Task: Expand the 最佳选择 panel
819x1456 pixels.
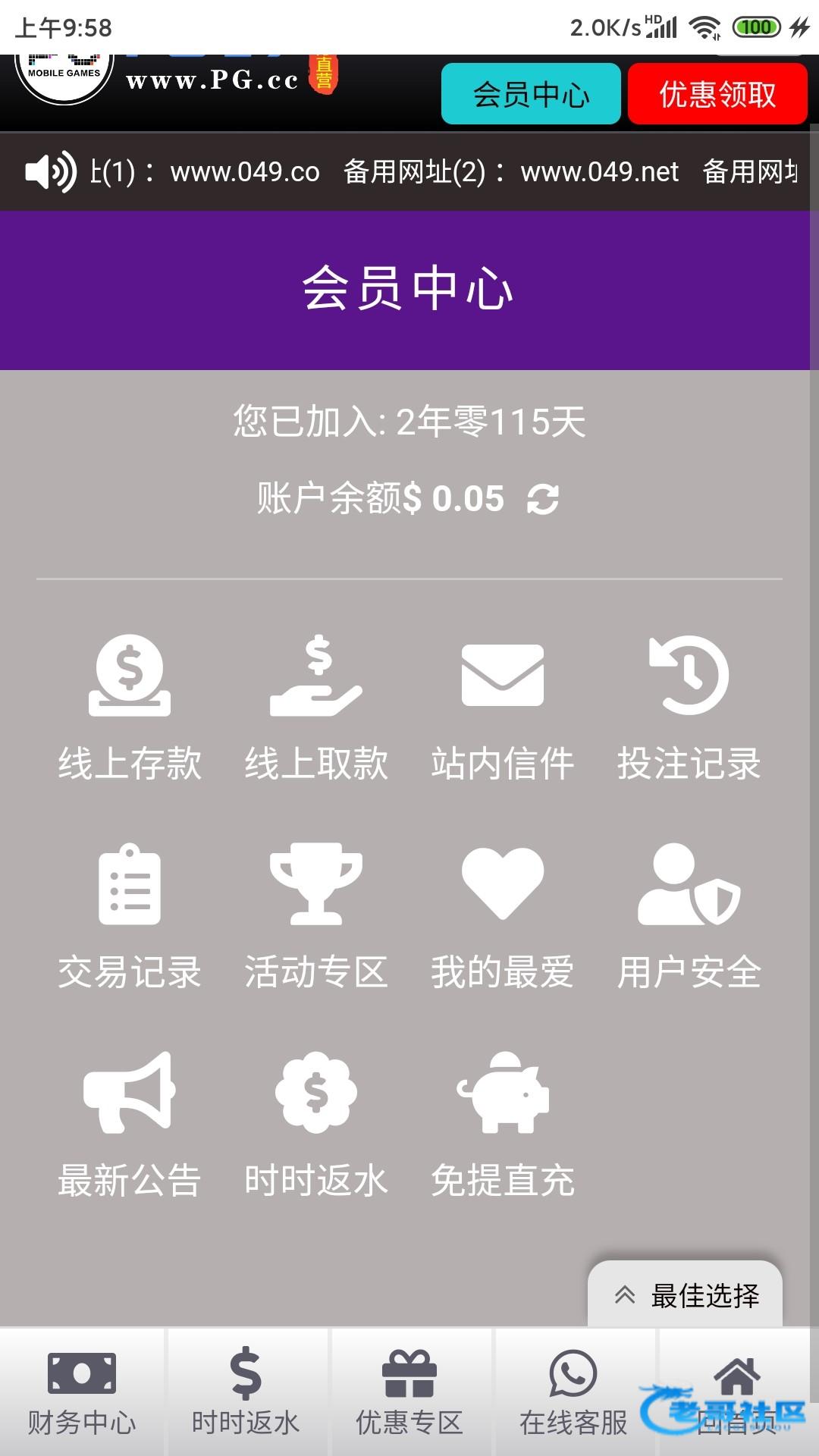Action: click(686, 1295)
